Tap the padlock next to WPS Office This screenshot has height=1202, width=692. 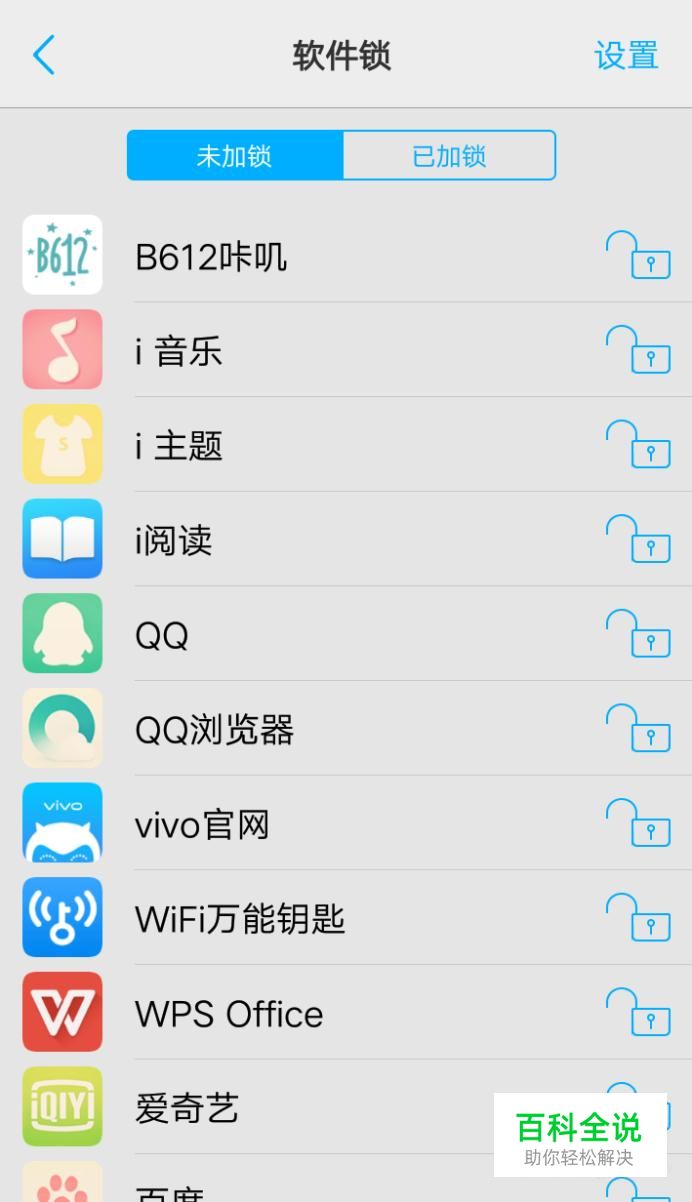point(638,1012)
